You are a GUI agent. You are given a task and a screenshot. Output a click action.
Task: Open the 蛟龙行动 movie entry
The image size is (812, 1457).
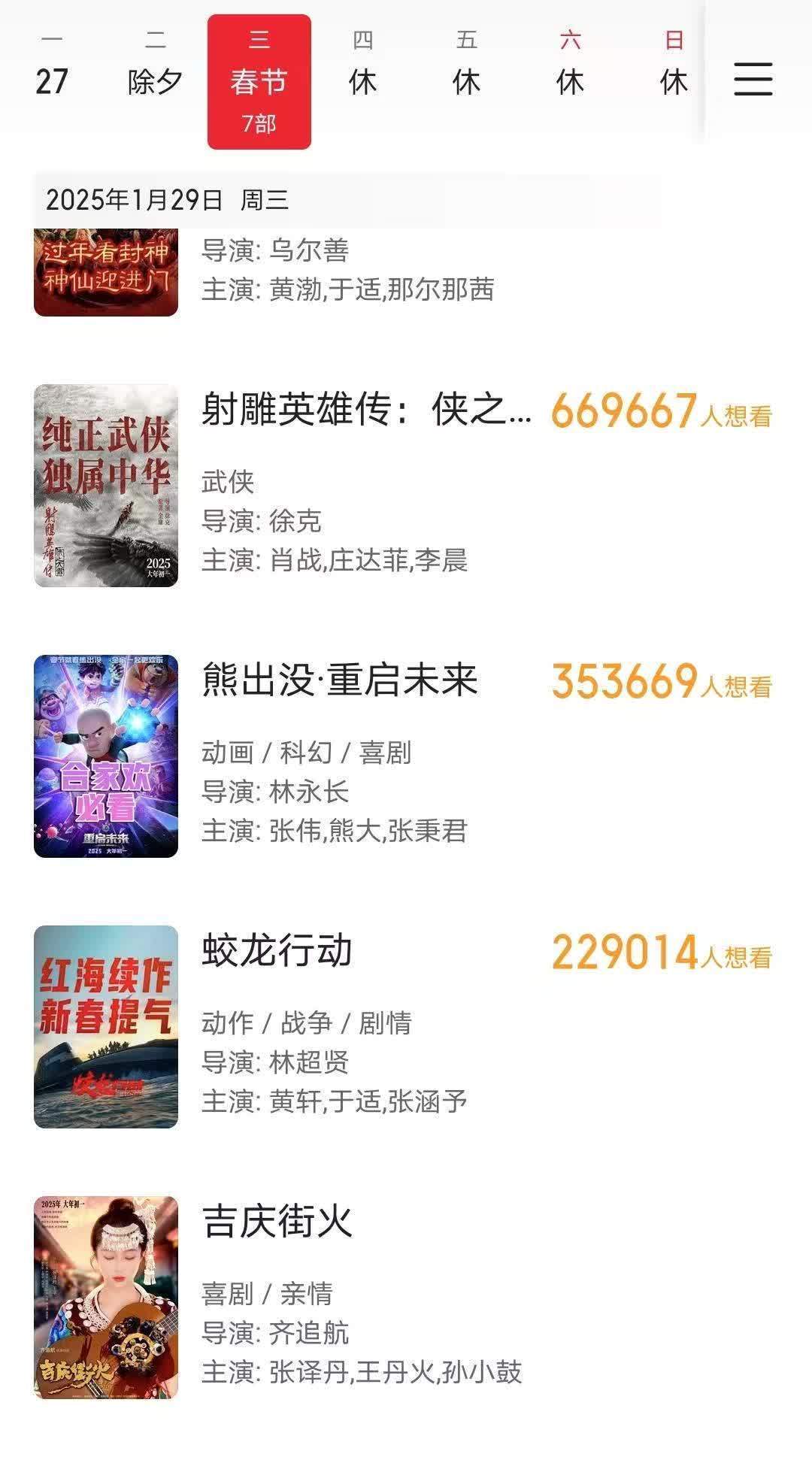[x=277, y=952]
